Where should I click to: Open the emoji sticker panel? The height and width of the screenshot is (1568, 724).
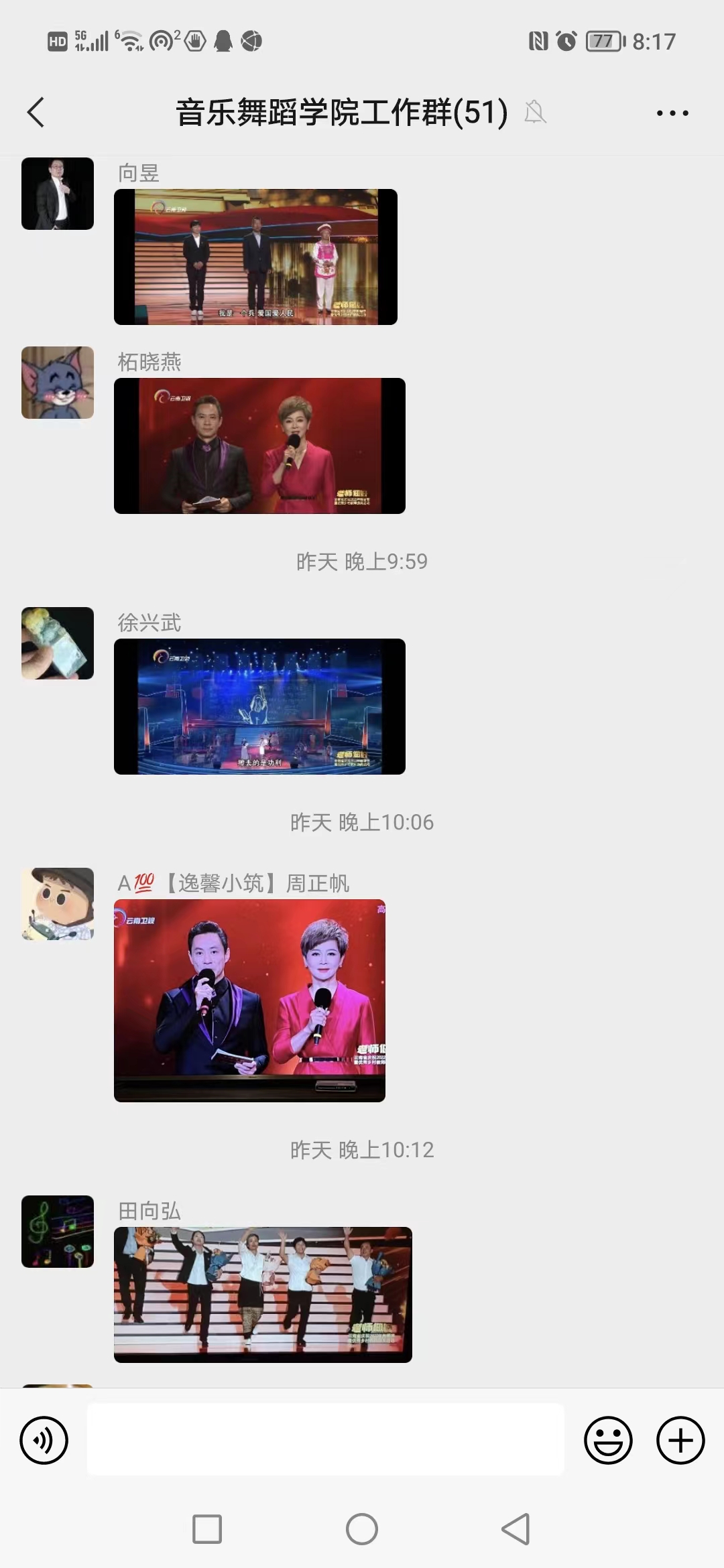coord(608,1440)
